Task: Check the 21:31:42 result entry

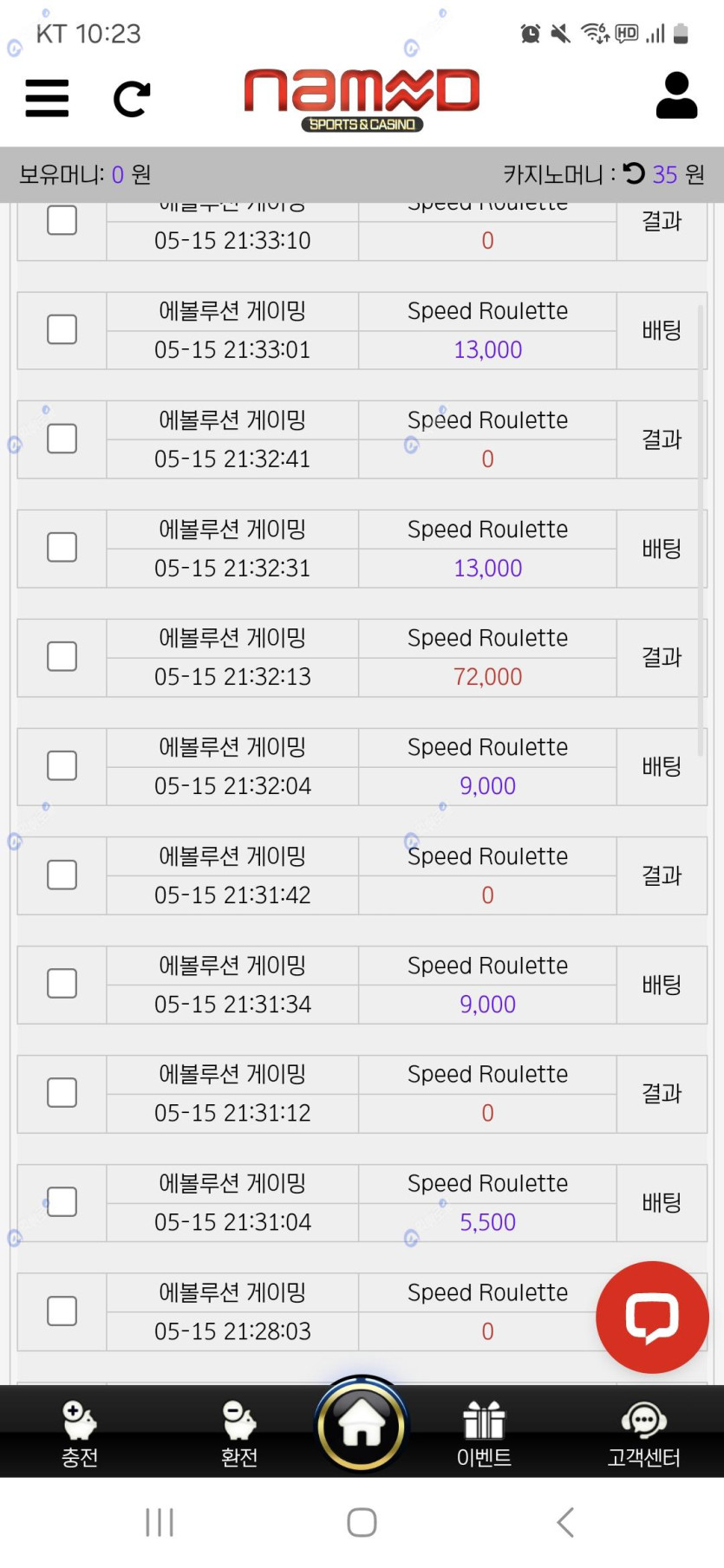Action: tap(62, 875)
